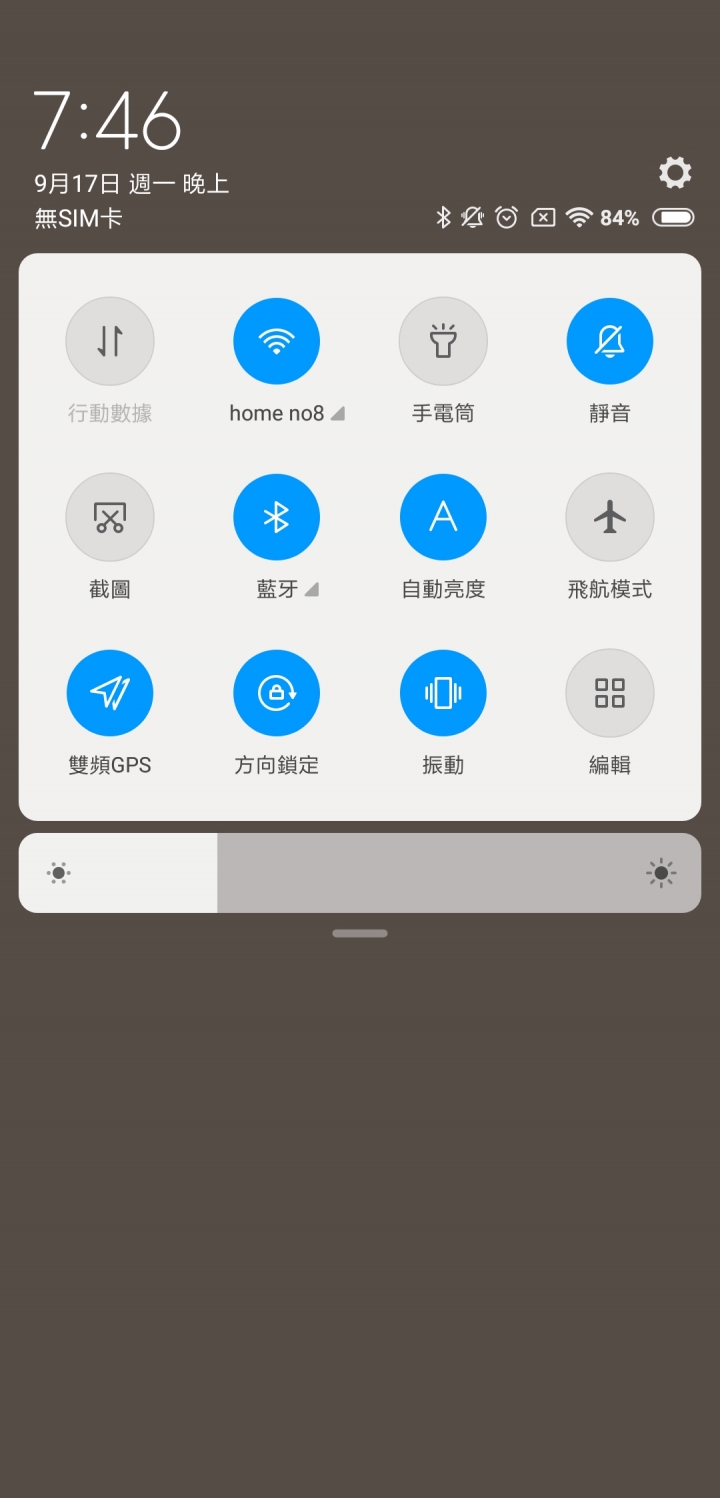Tap the 無SIM卡 status label

pos(80,218)
